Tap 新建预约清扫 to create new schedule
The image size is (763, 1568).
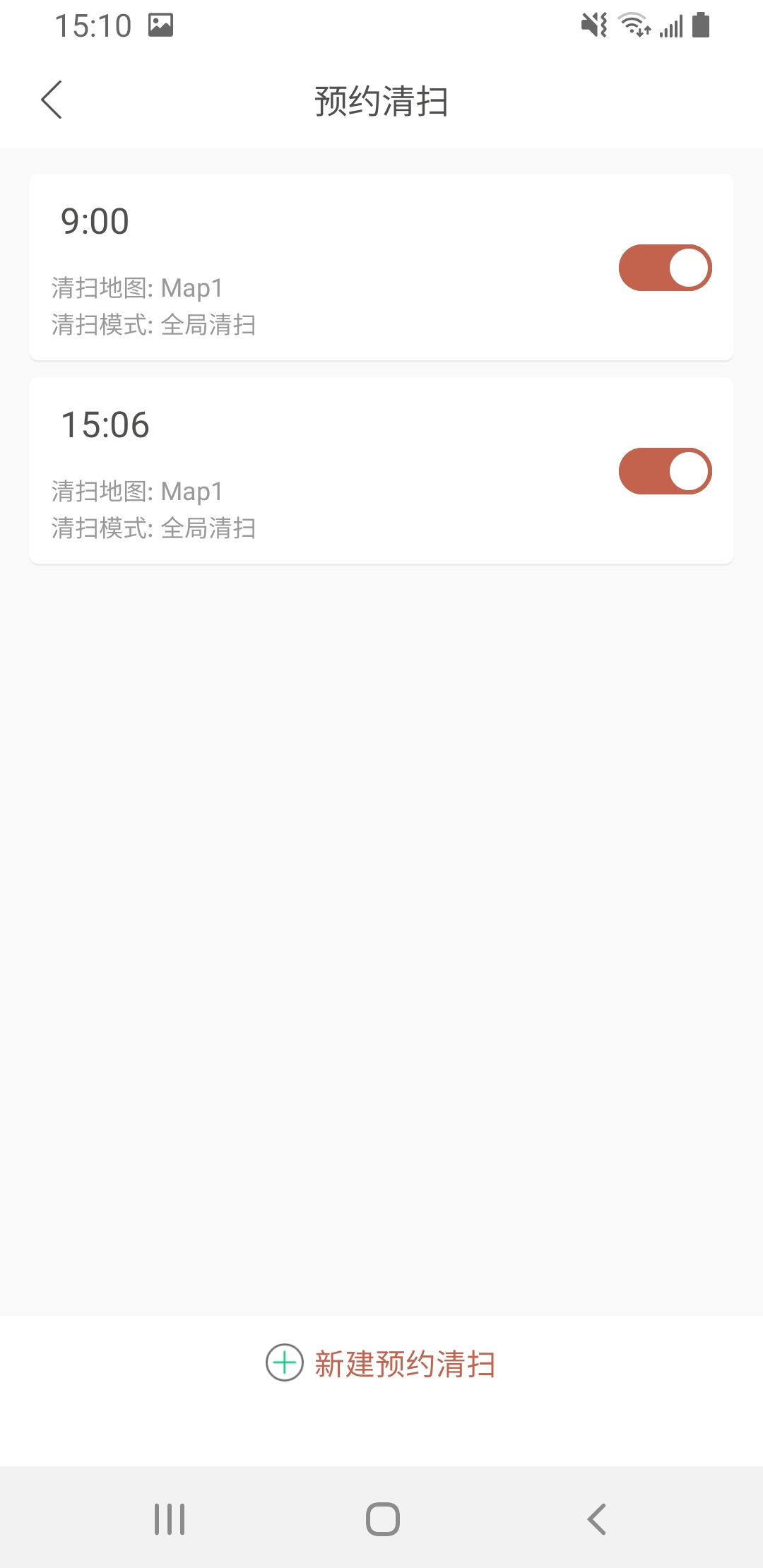404,1365
